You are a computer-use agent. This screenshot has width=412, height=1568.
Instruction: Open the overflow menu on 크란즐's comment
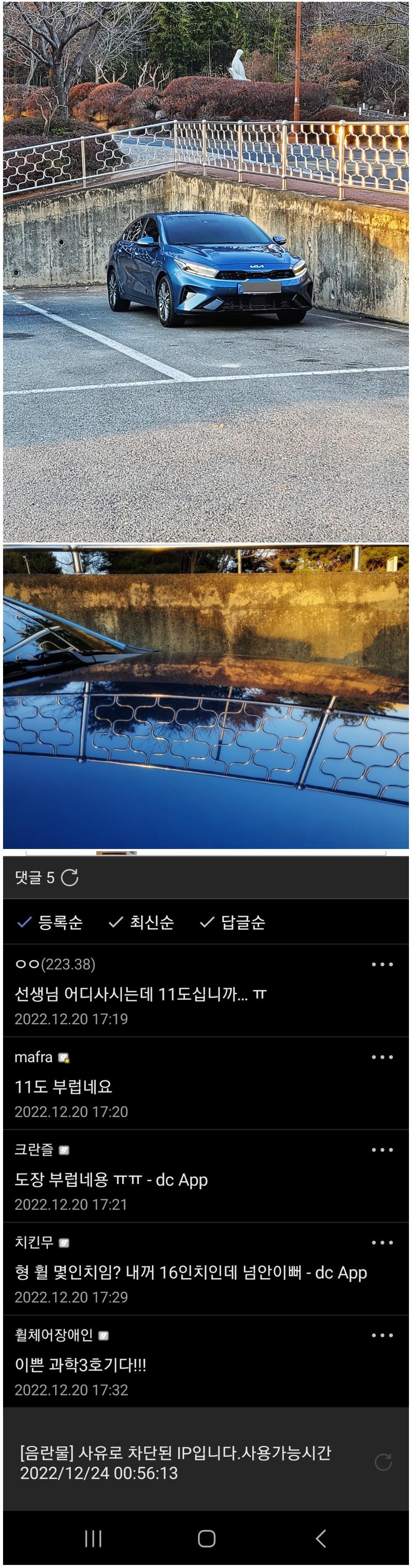(382, 1150)
